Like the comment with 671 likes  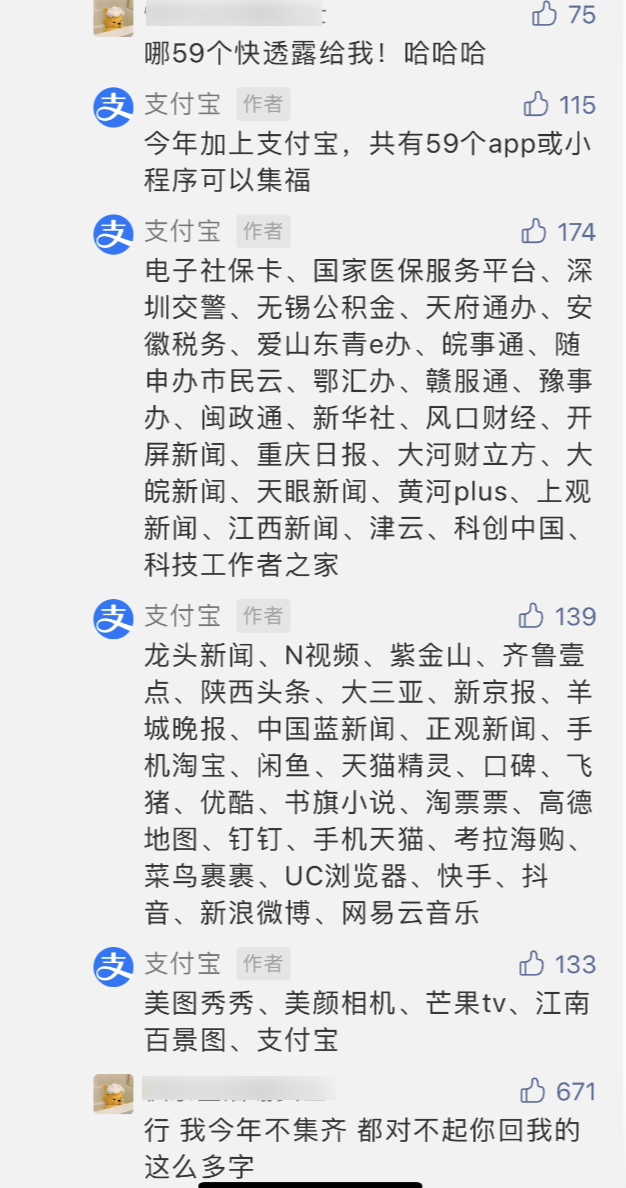point(533,1091)
